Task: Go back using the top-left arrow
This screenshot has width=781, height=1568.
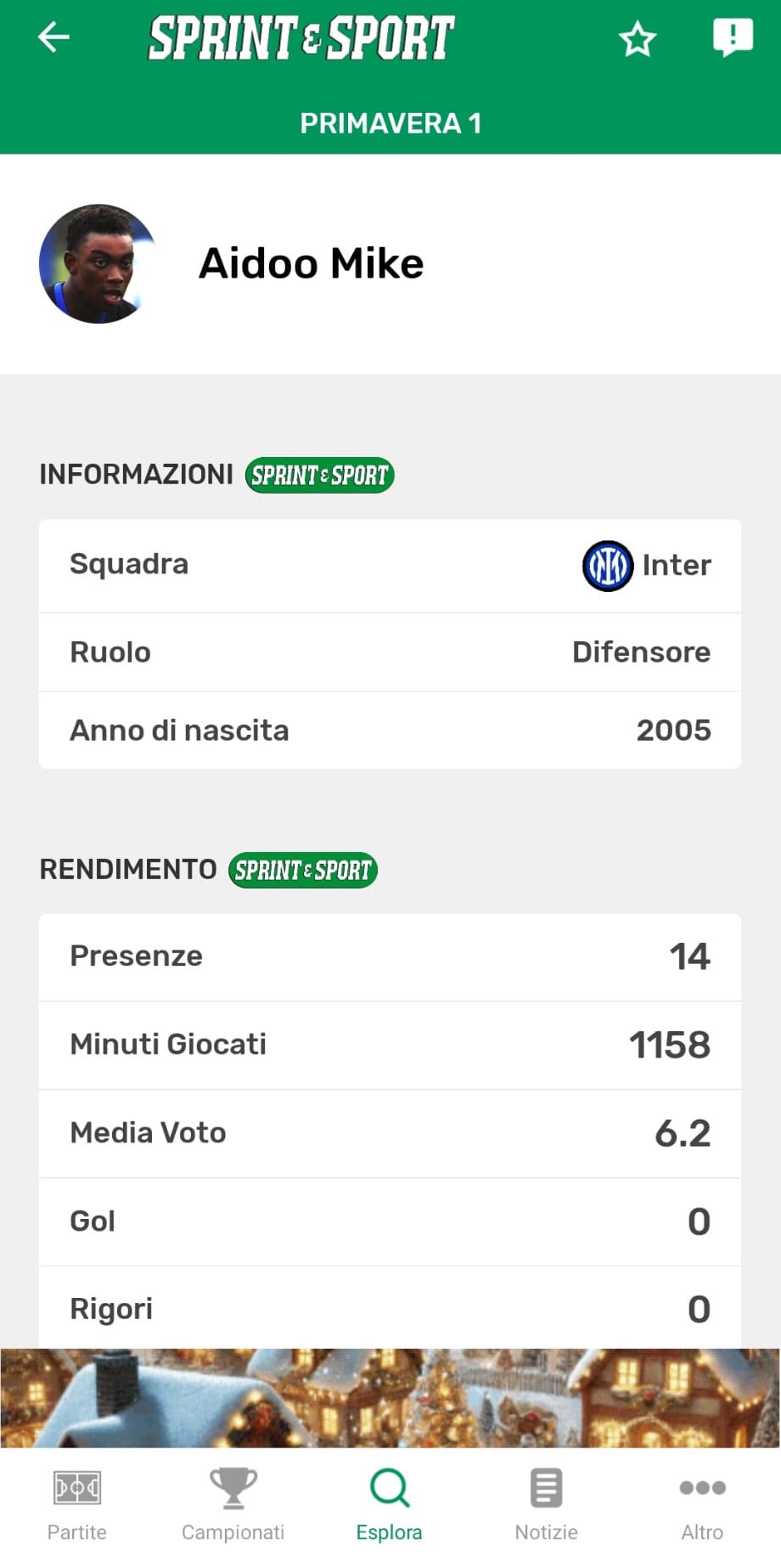Action: coord(53,37)
